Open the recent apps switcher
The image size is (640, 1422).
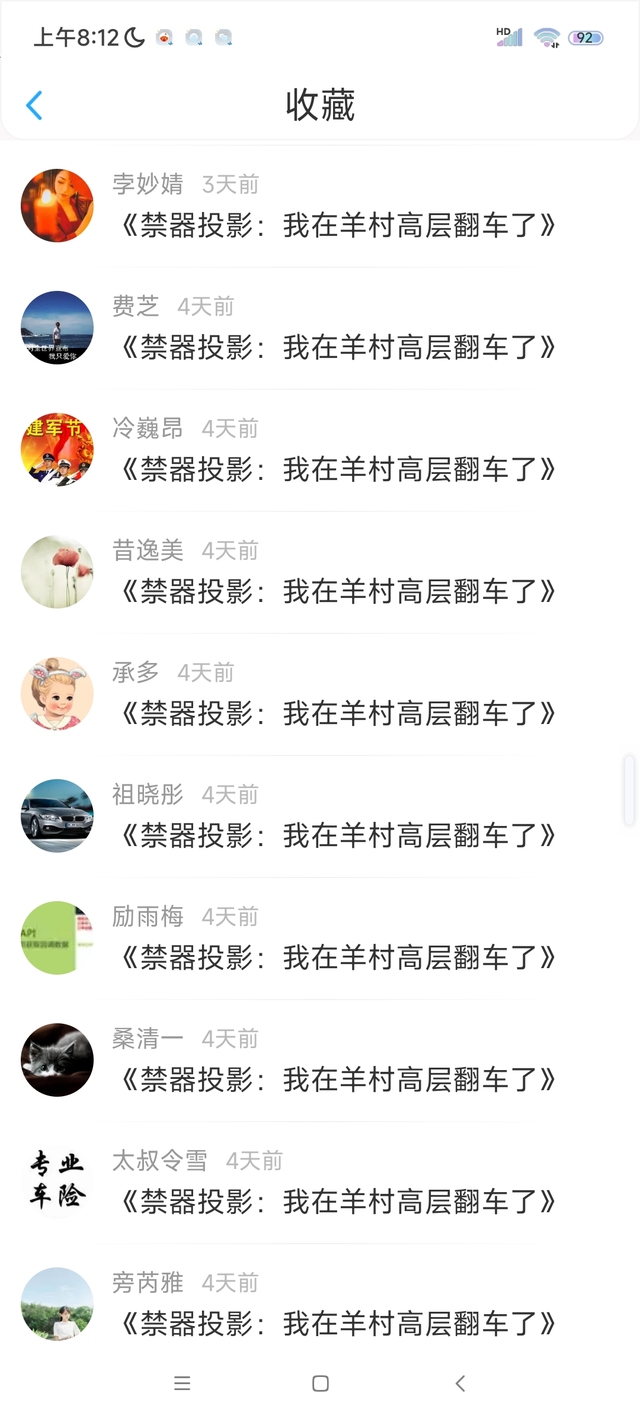tap(182, 1384)
